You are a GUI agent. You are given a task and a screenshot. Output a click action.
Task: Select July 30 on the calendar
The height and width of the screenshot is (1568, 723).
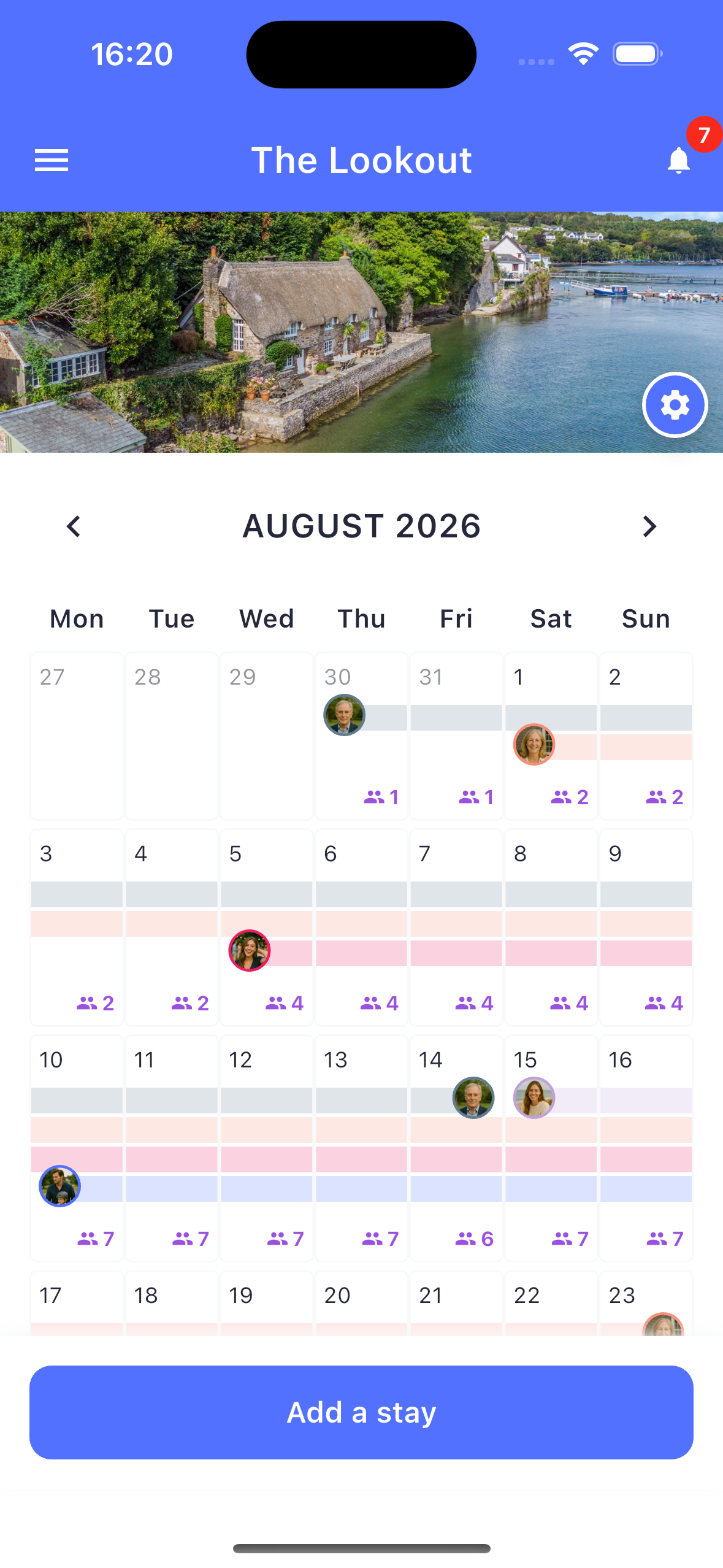[361, 735]
